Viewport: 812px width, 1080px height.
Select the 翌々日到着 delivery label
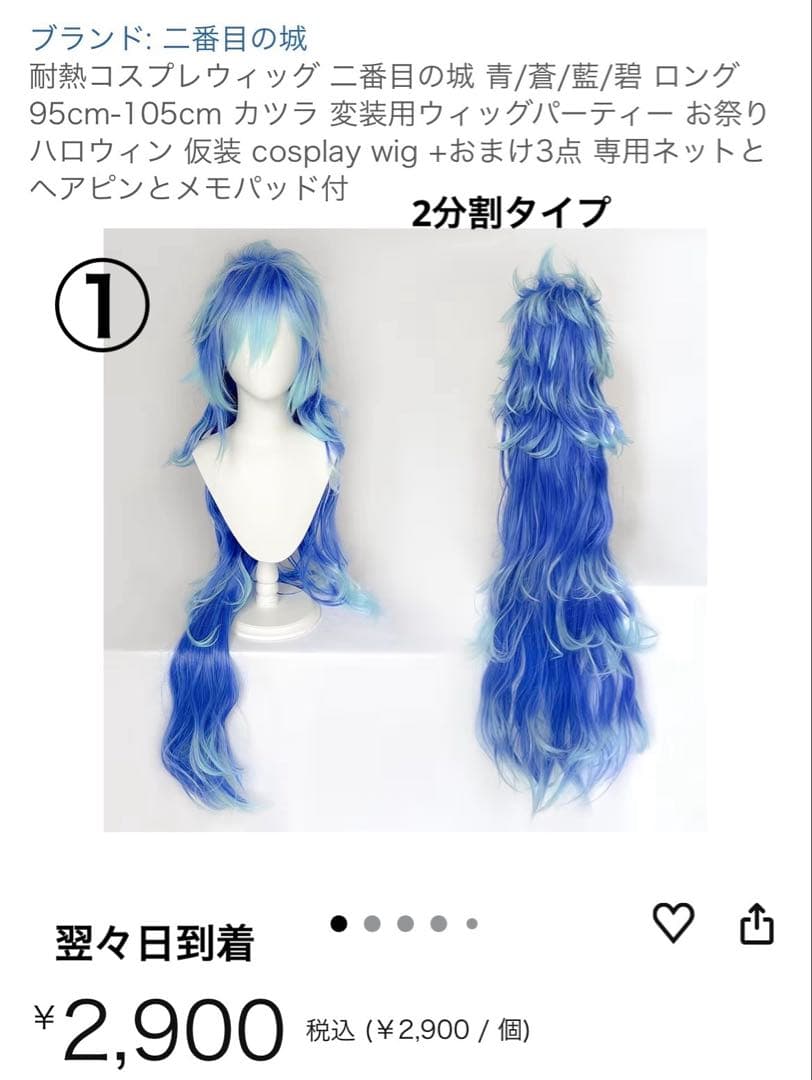154,941
